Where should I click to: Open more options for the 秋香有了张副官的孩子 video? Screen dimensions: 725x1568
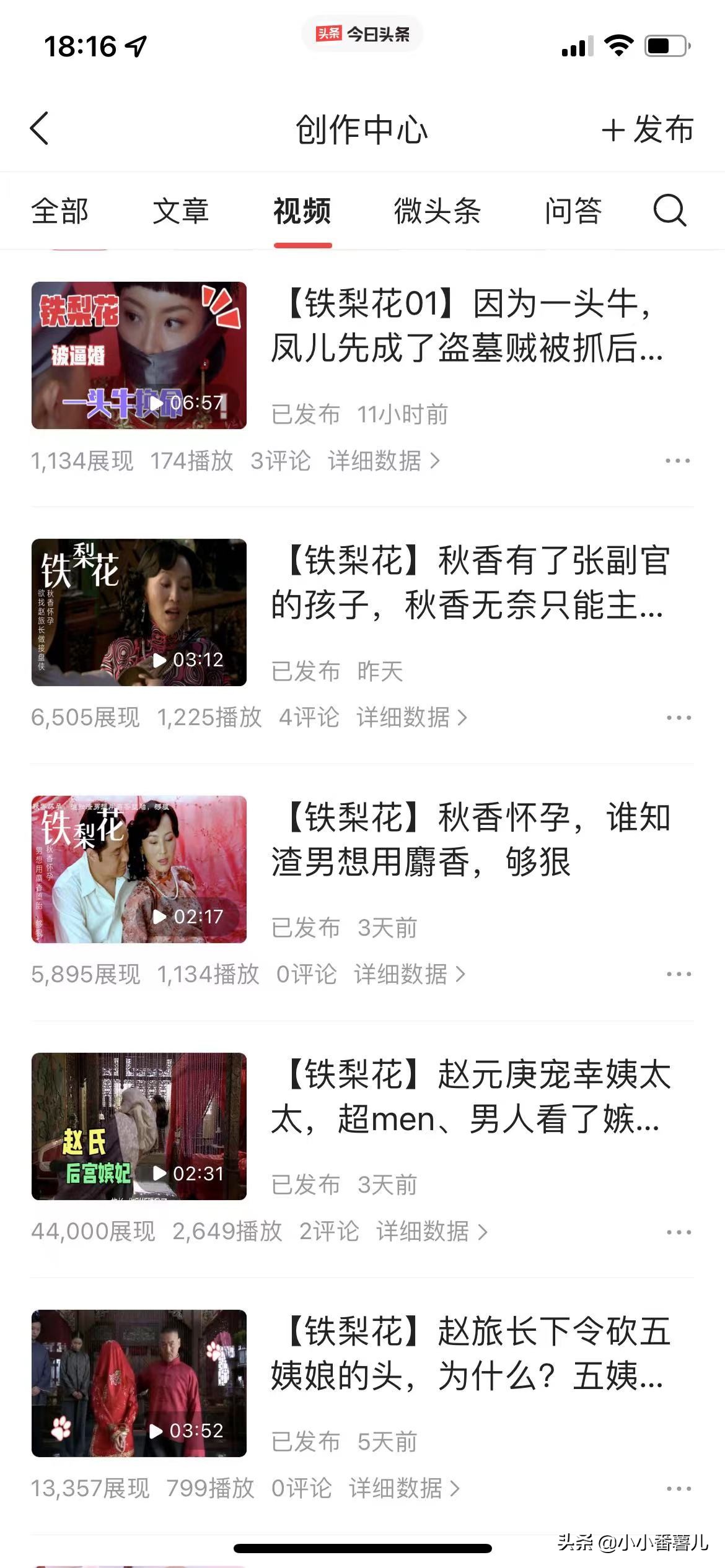pyautogui.click(x=677, y=716)
